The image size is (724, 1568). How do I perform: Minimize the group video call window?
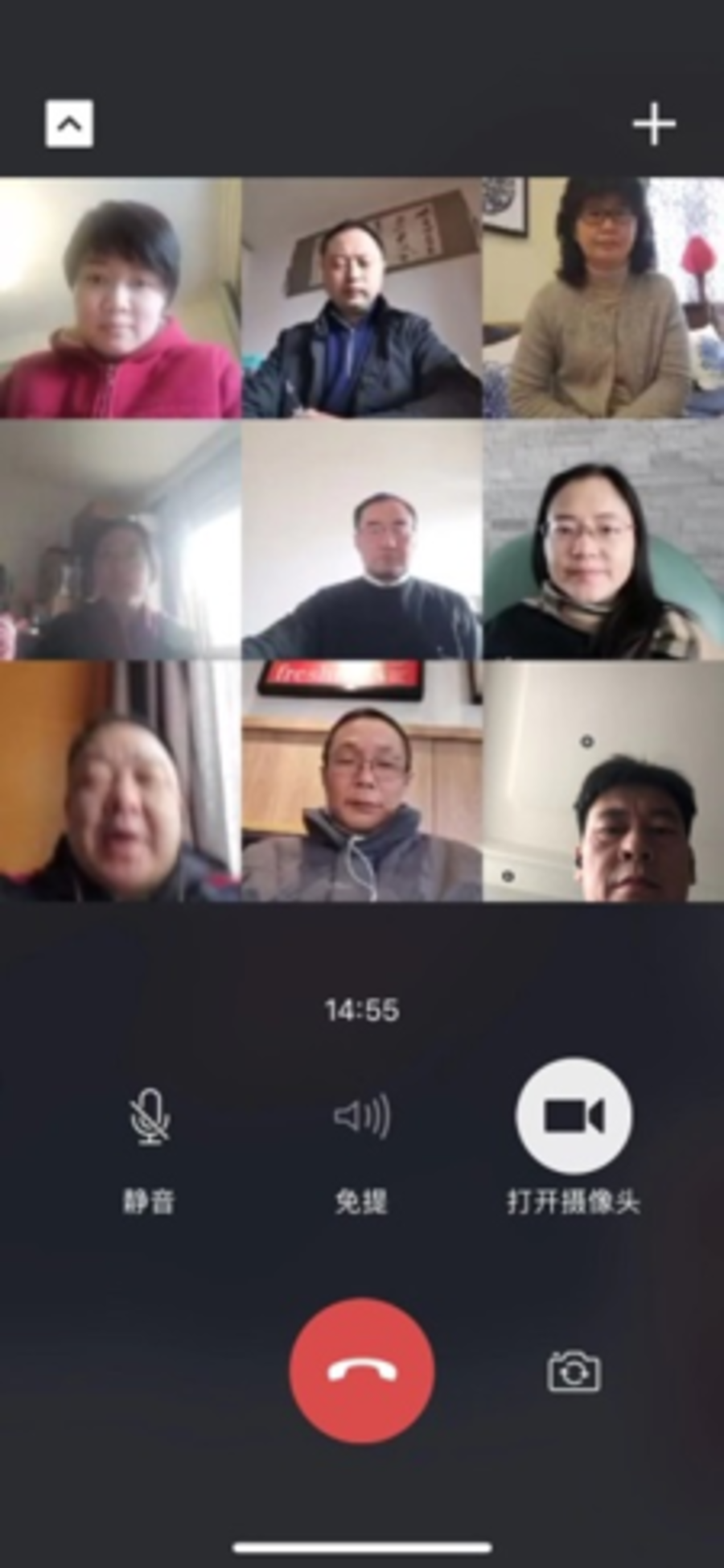point(69,124)
